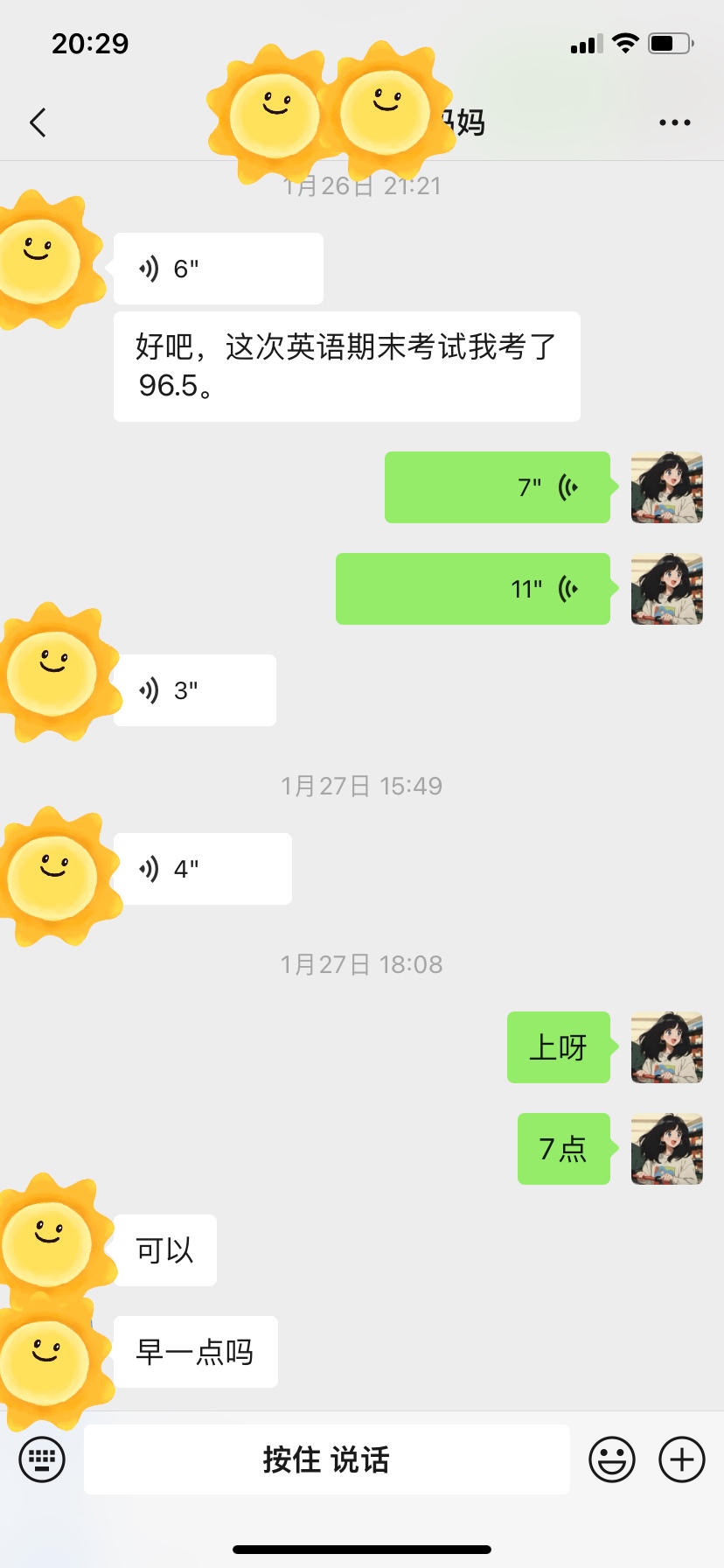Switch to keyboard text input

(42, 1459)
